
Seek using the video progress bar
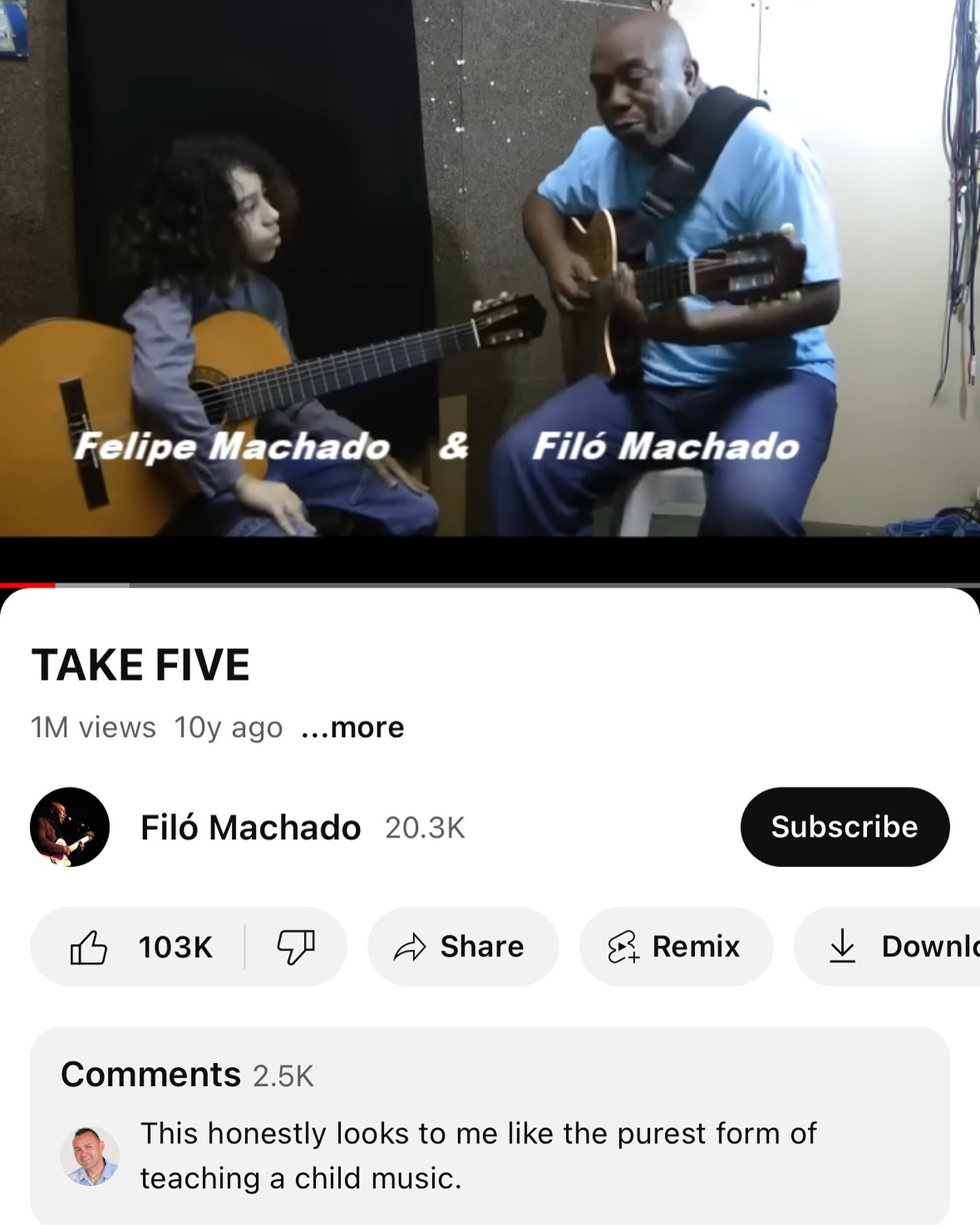click(x=490, y=585)
